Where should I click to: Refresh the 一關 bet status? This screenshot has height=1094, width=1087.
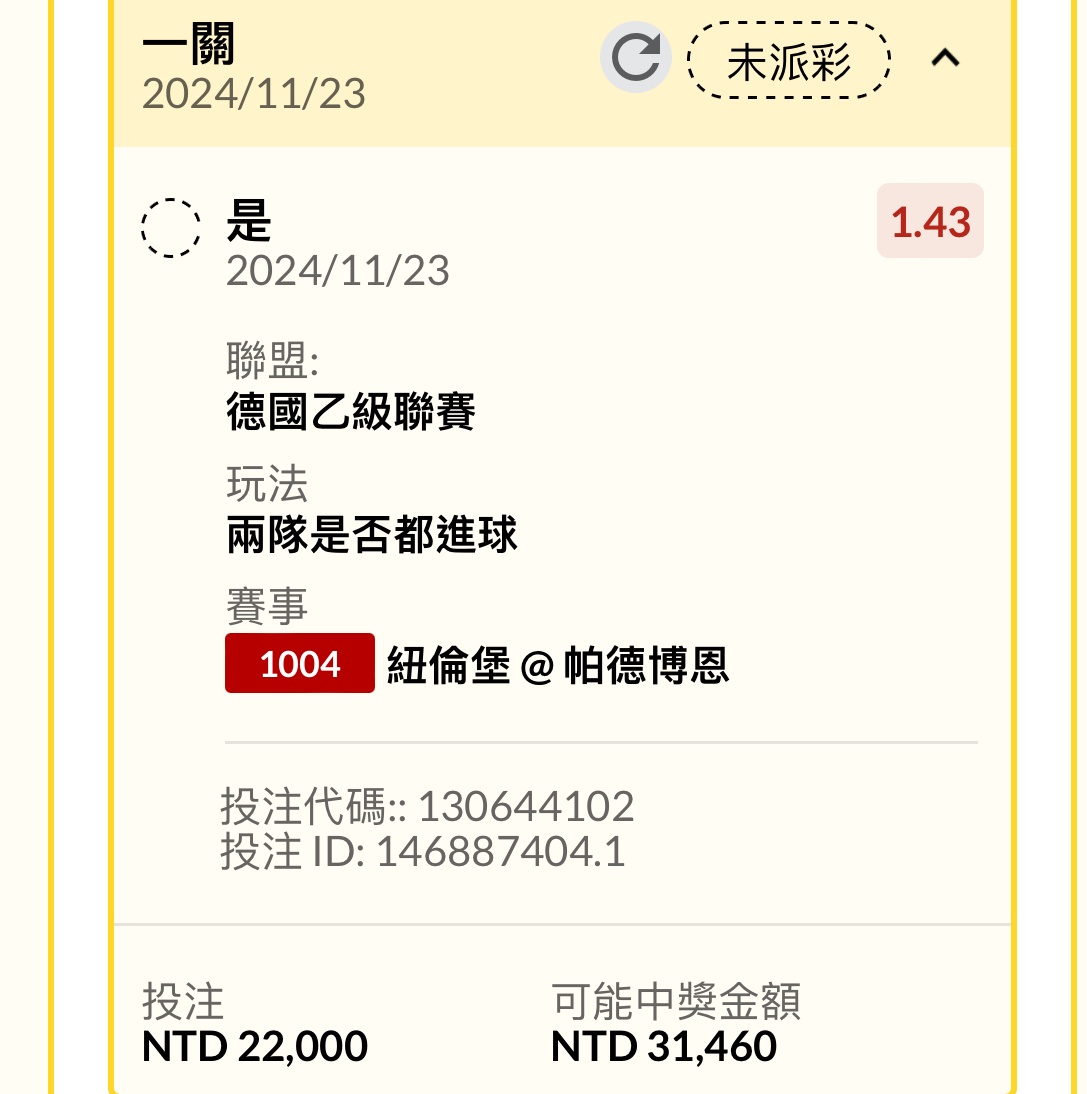pos(635,59)
